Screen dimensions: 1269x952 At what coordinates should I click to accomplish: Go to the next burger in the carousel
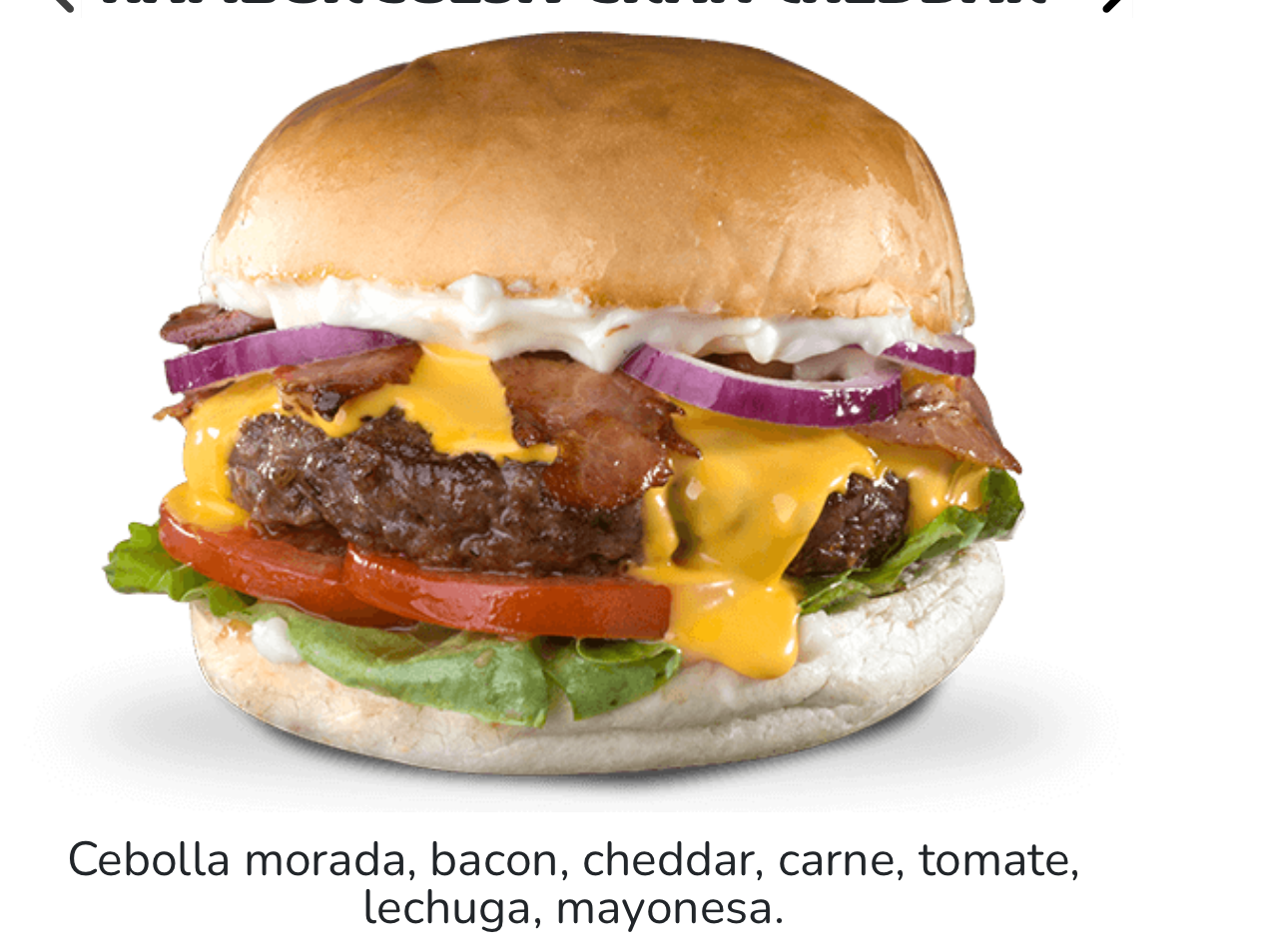pyautogui.click(x=1111, y=4)
